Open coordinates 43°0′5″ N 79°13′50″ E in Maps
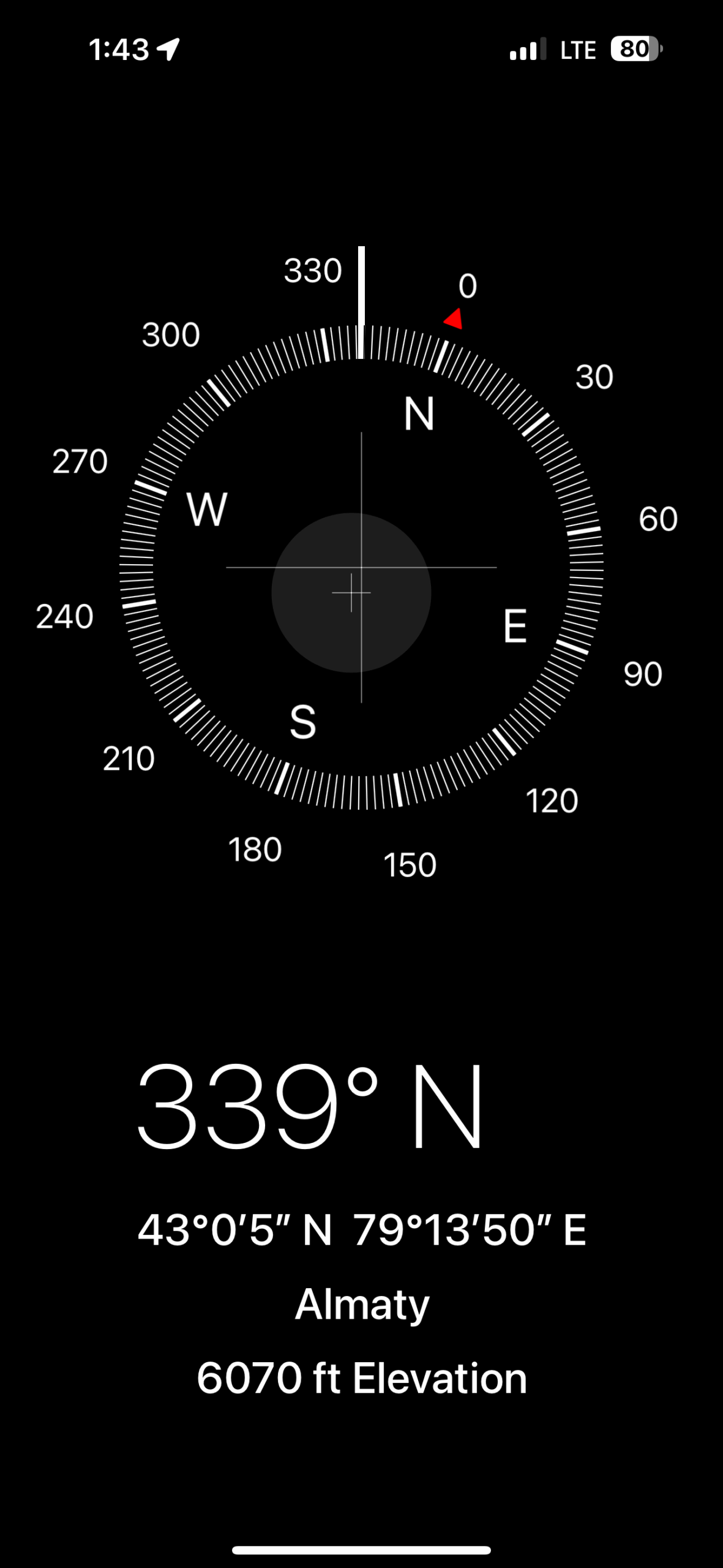Image resolution: width=723 pixels, height=1568 pixels. pyautogui.click(x=361, y=1230)
